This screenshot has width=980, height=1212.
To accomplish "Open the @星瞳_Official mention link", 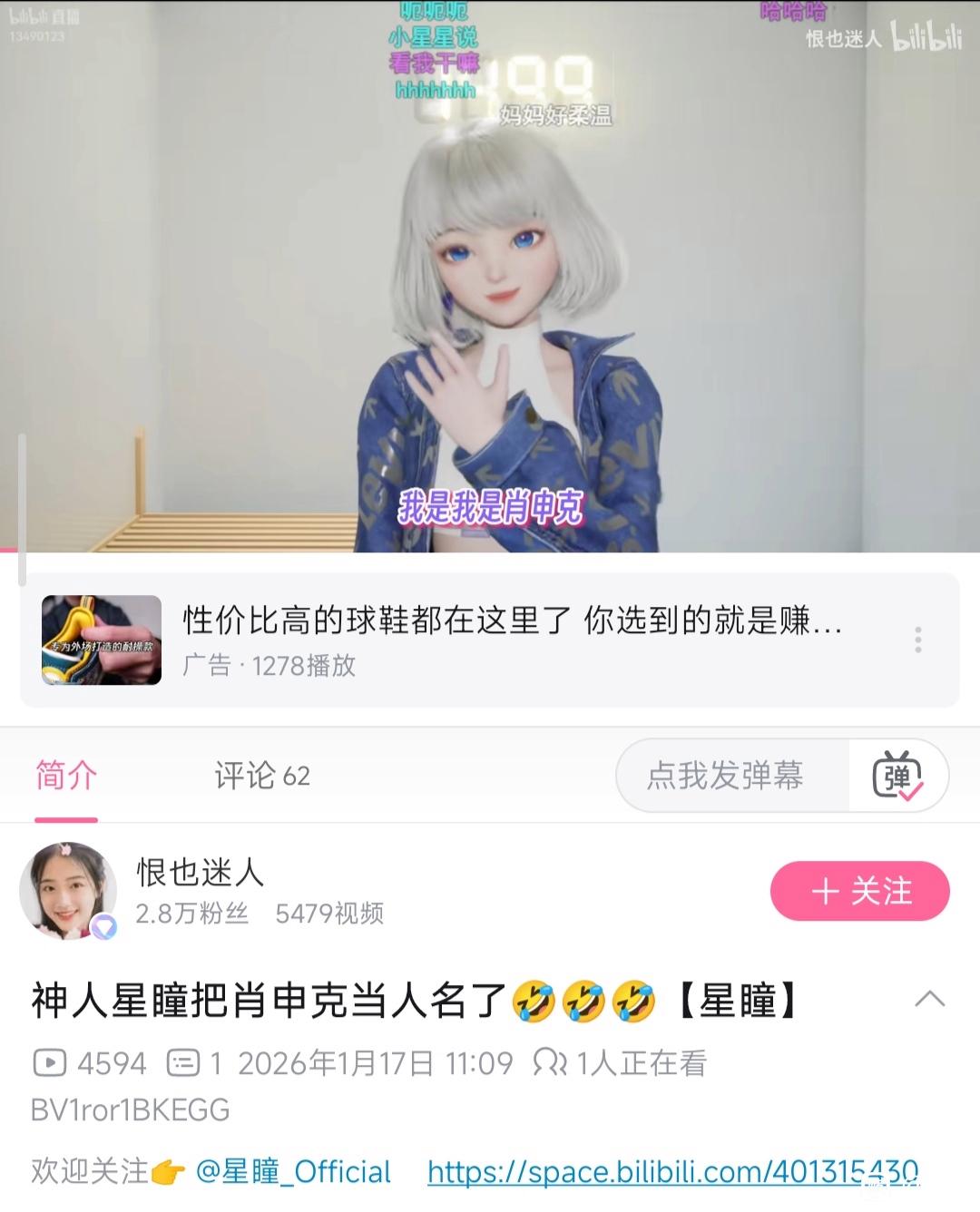I will tap(293, 1171).
